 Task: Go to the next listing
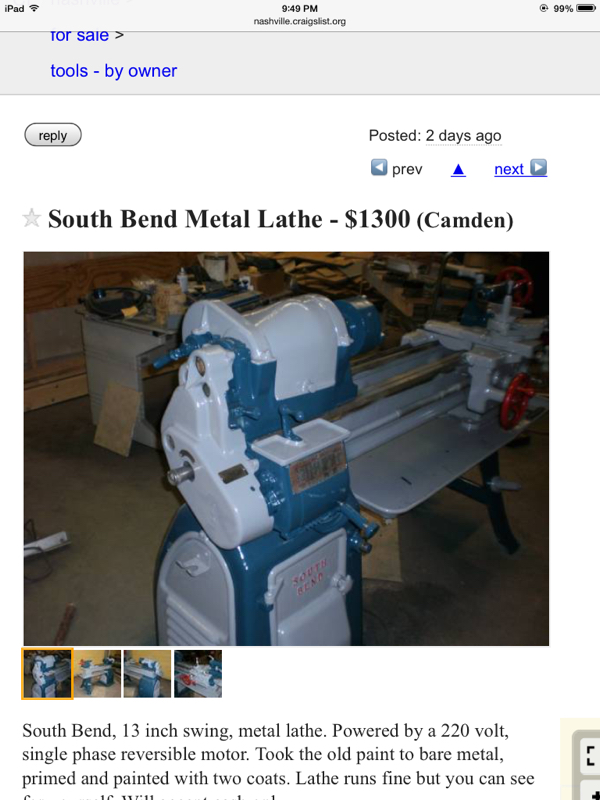pos(520,169)
